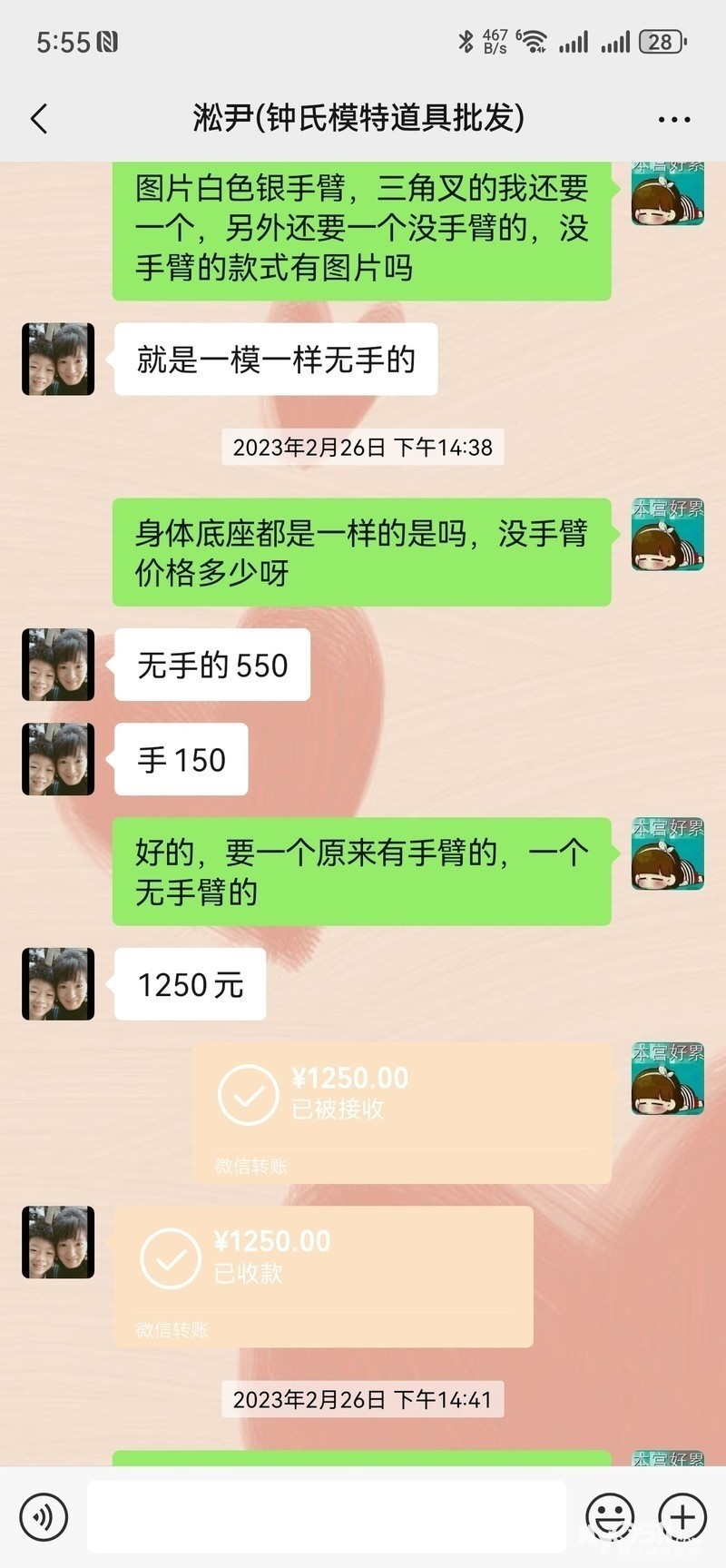The image size is (726, 1568).
Task: Focus the message text field
Action: pyautogui.click(x=327, y=1516)
